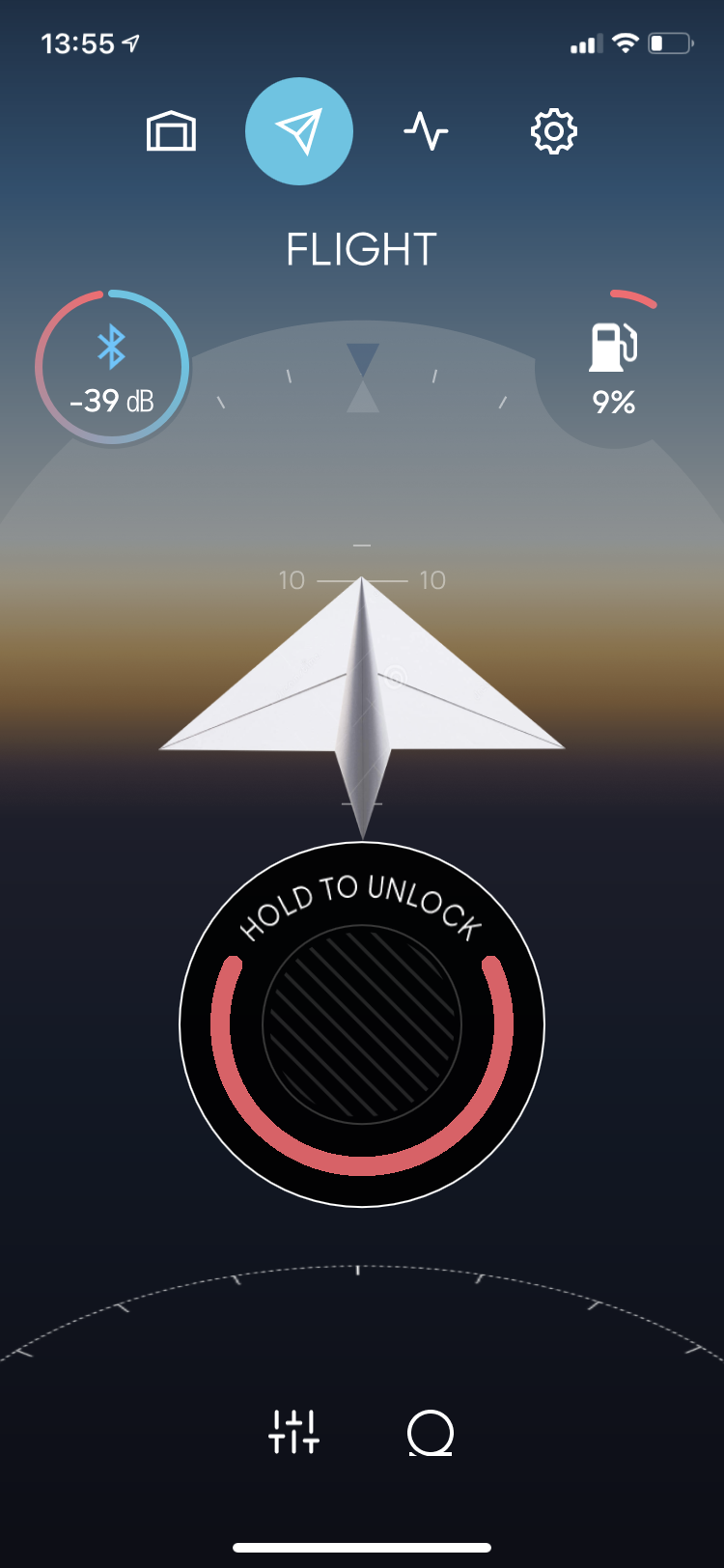
Task: Open the settings gear tab
Action: 553,131
